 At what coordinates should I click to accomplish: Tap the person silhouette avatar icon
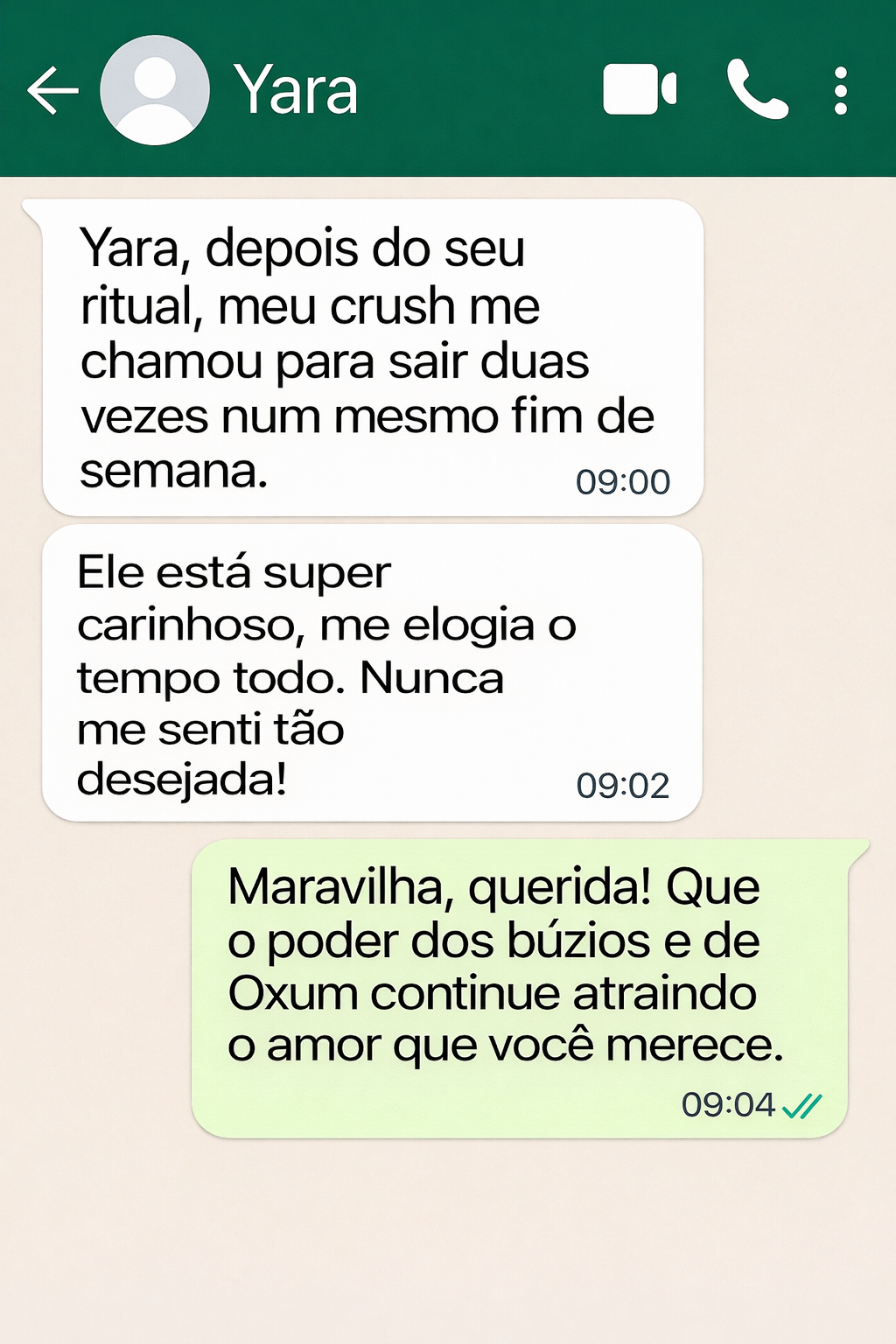[154, 87]
